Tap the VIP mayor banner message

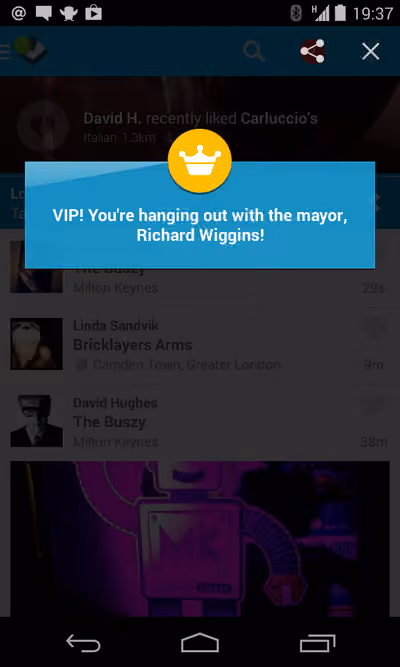pyautogui.click(x=200, y=225)
